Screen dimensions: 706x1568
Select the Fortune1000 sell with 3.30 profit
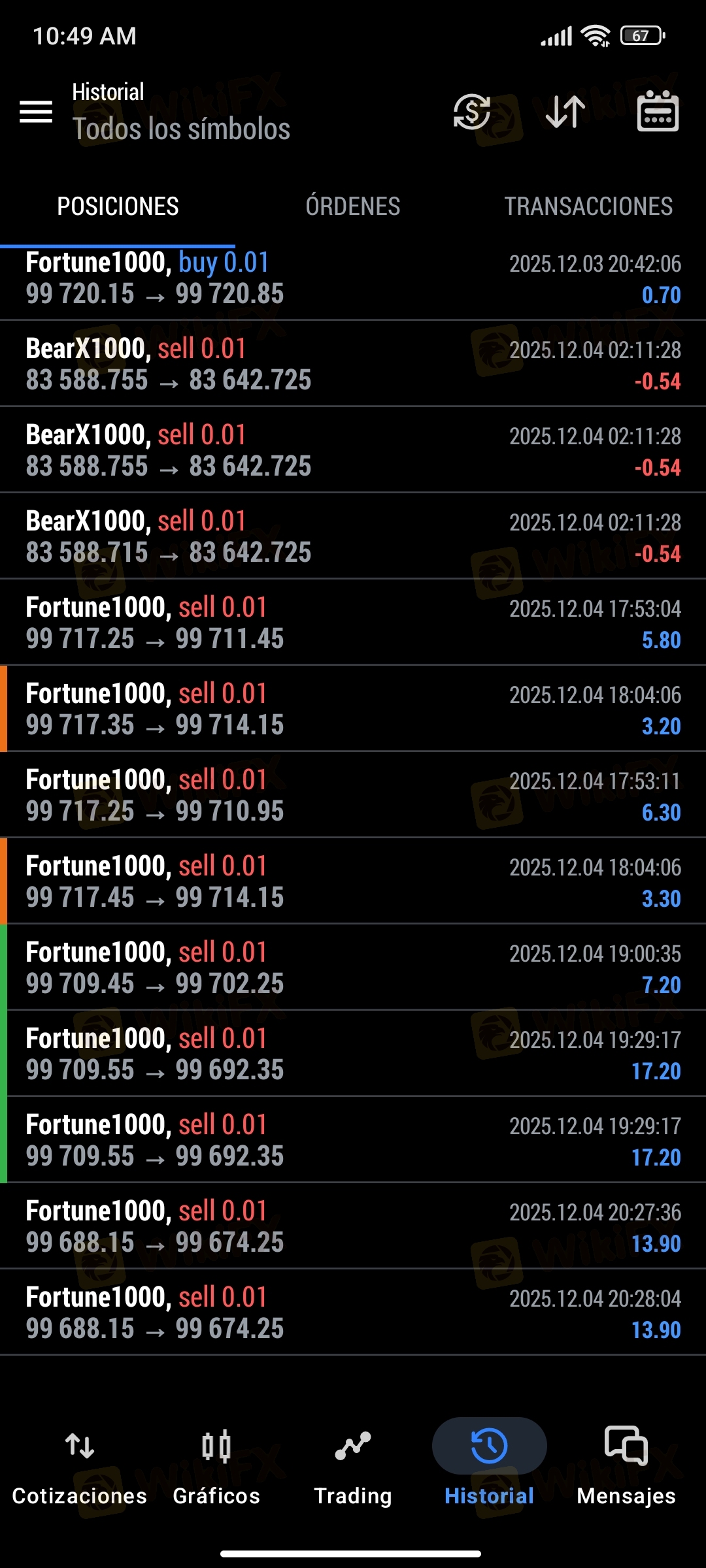(x=353, y=881)
